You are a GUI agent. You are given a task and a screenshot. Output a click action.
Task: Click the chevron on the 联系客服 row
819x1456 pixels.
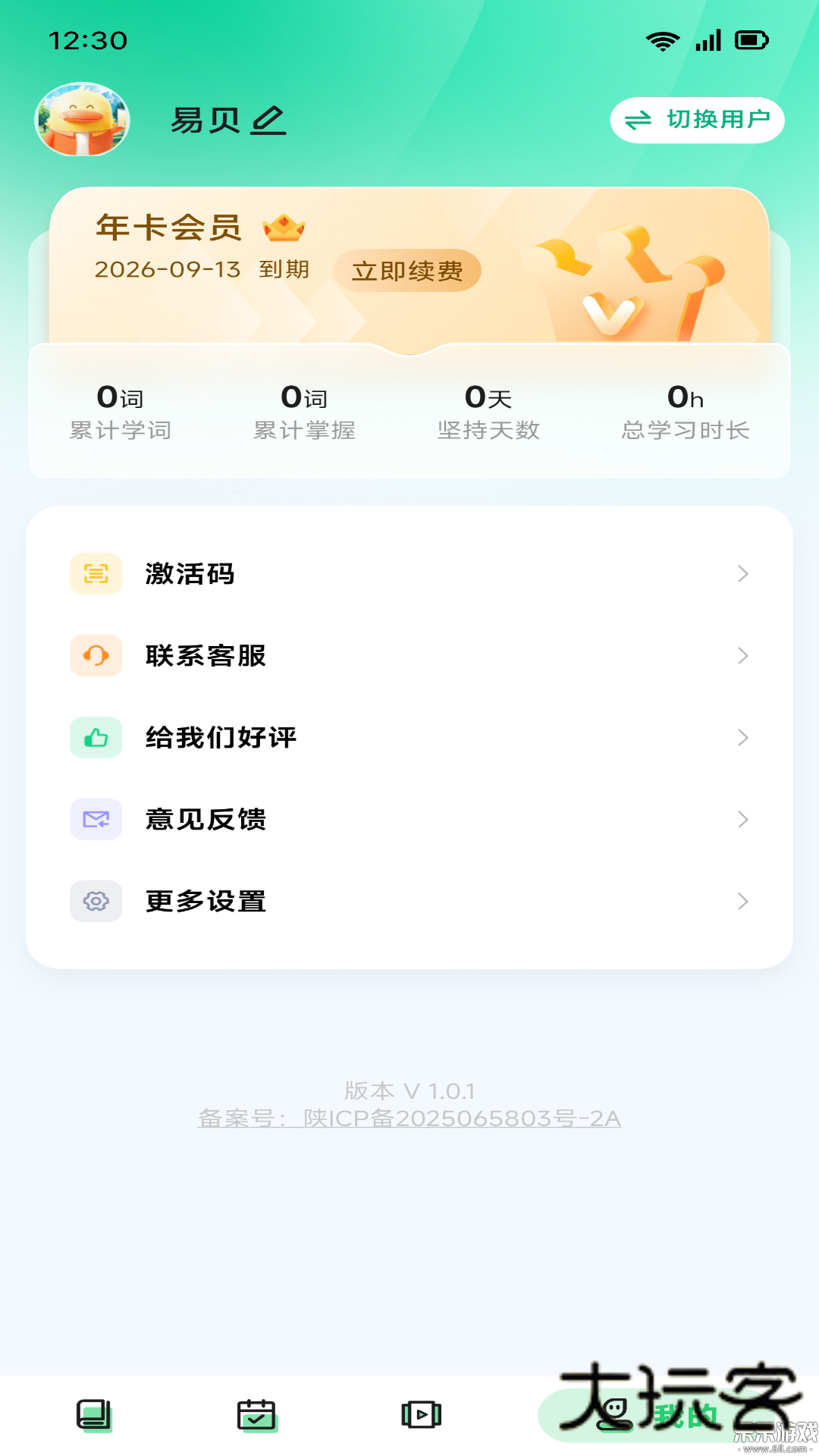tap(744, 656)
